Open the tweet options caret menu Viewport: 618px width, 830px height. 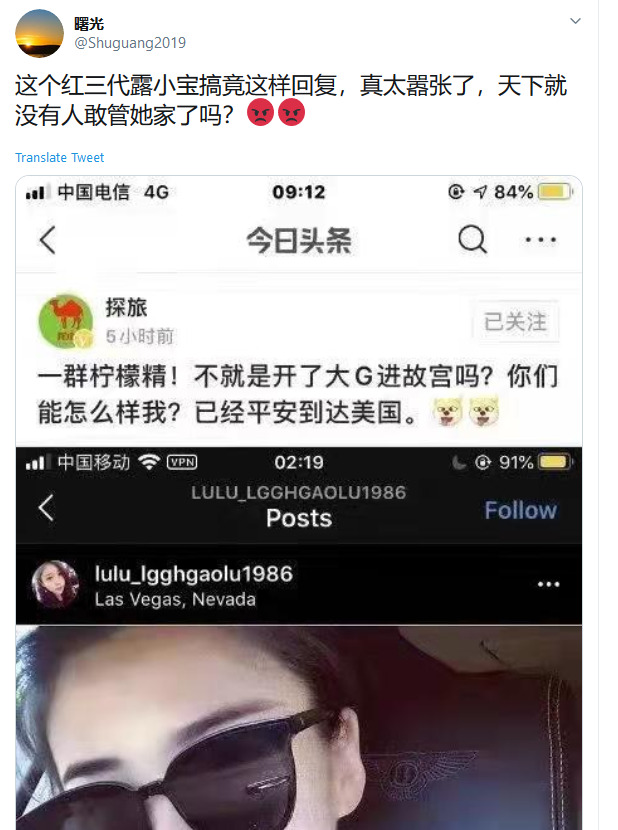575,21
